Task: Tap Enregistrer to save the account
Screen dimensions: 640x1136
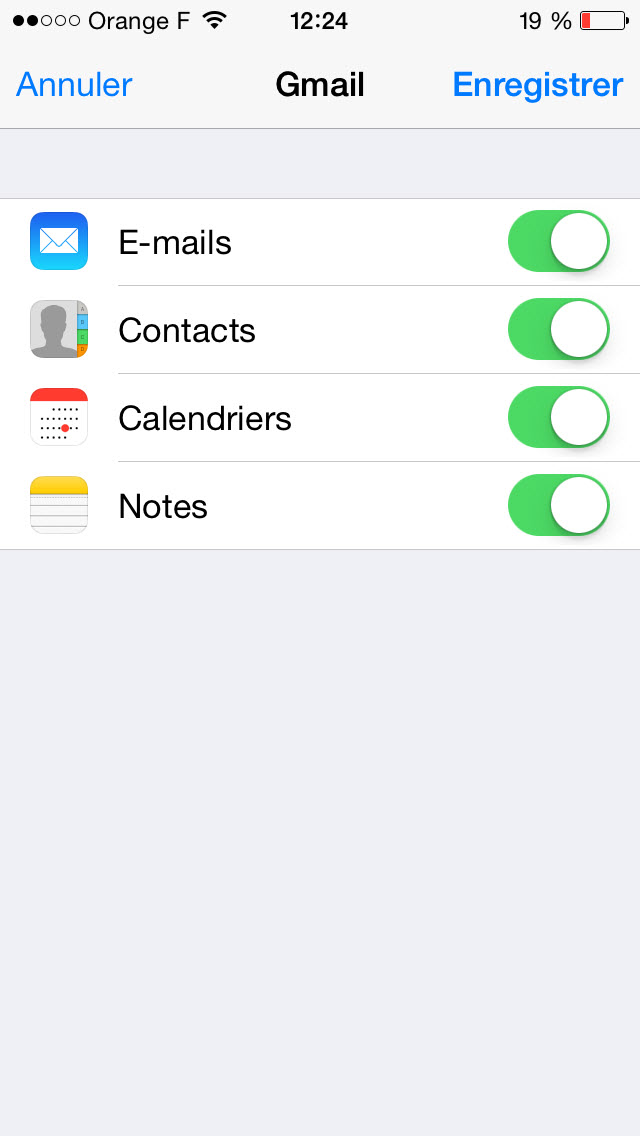Action: pos(538,85)
